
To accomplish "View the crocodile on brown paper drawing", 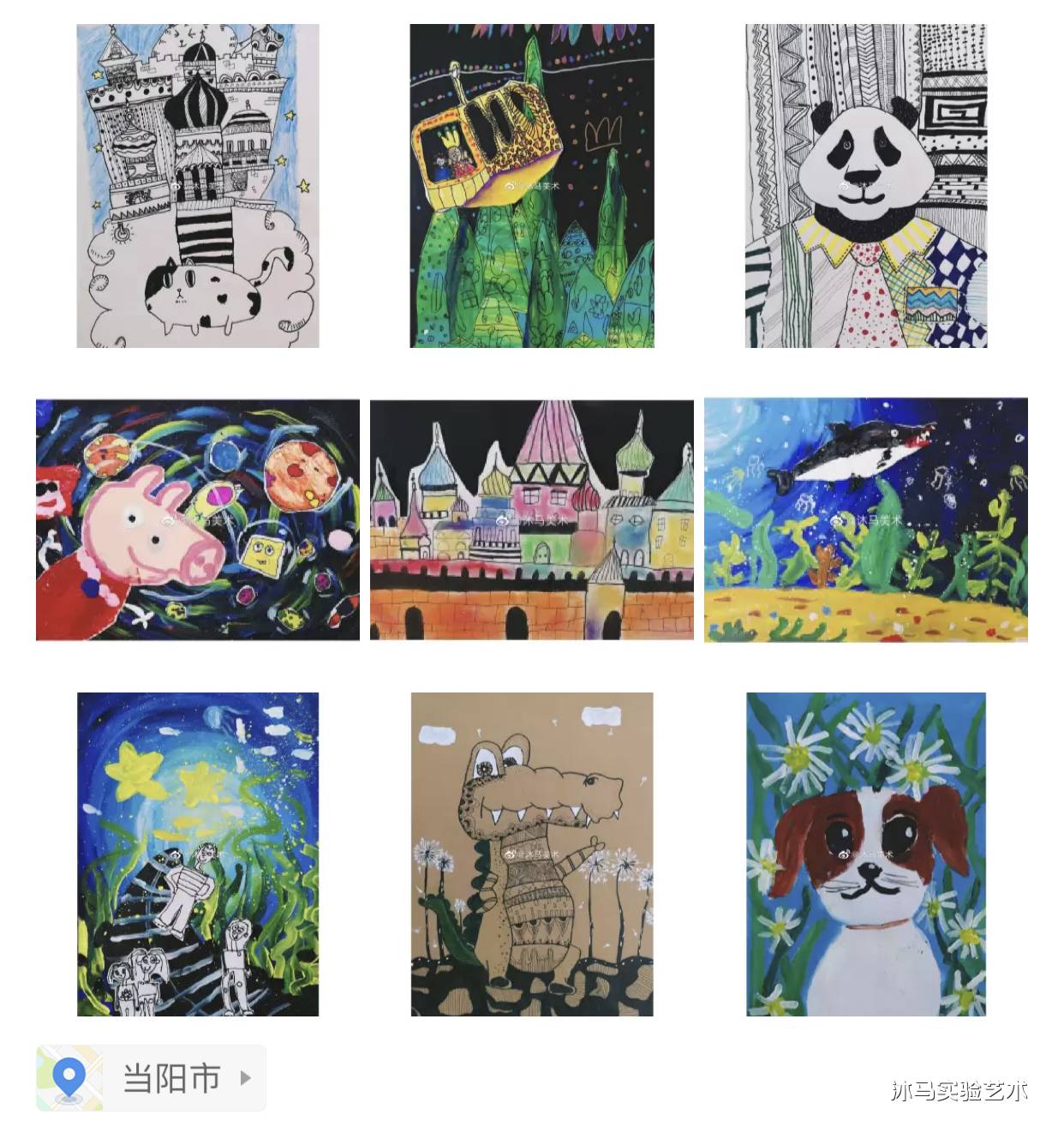I will point(531,854).
